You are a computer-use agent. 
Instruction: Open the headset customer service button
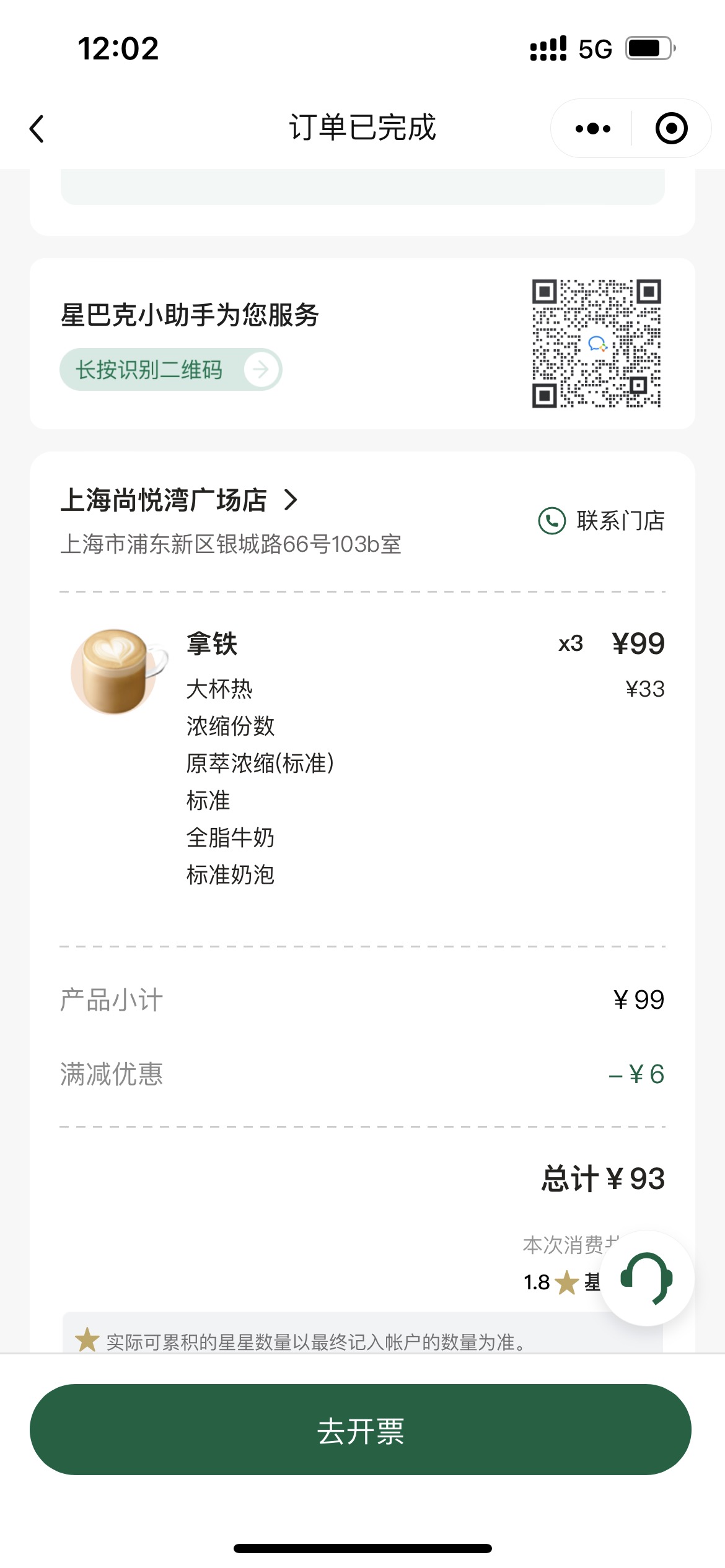point(647,1278)
